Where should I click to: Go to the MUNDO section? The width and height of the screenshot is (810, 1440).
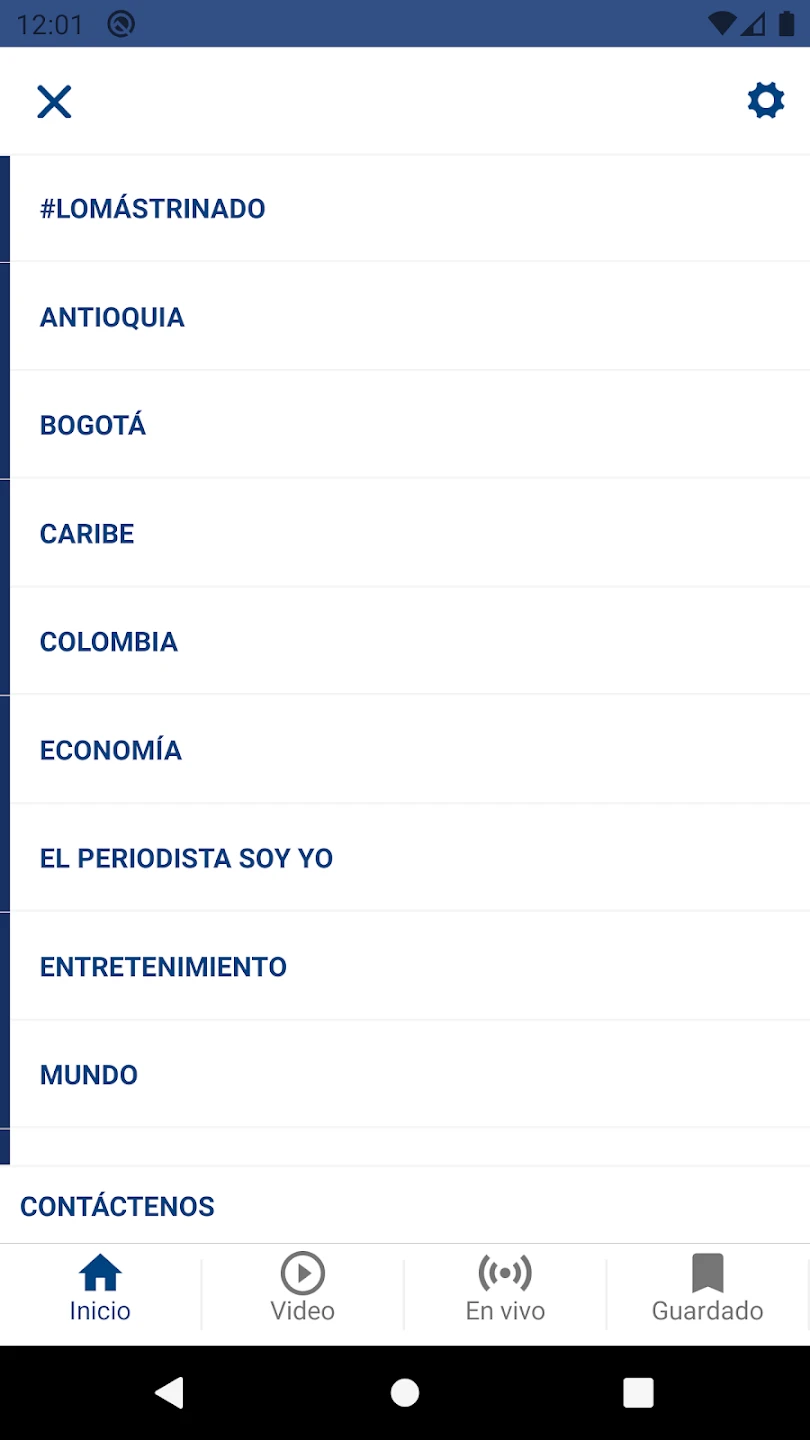[x=89, y=1075]
